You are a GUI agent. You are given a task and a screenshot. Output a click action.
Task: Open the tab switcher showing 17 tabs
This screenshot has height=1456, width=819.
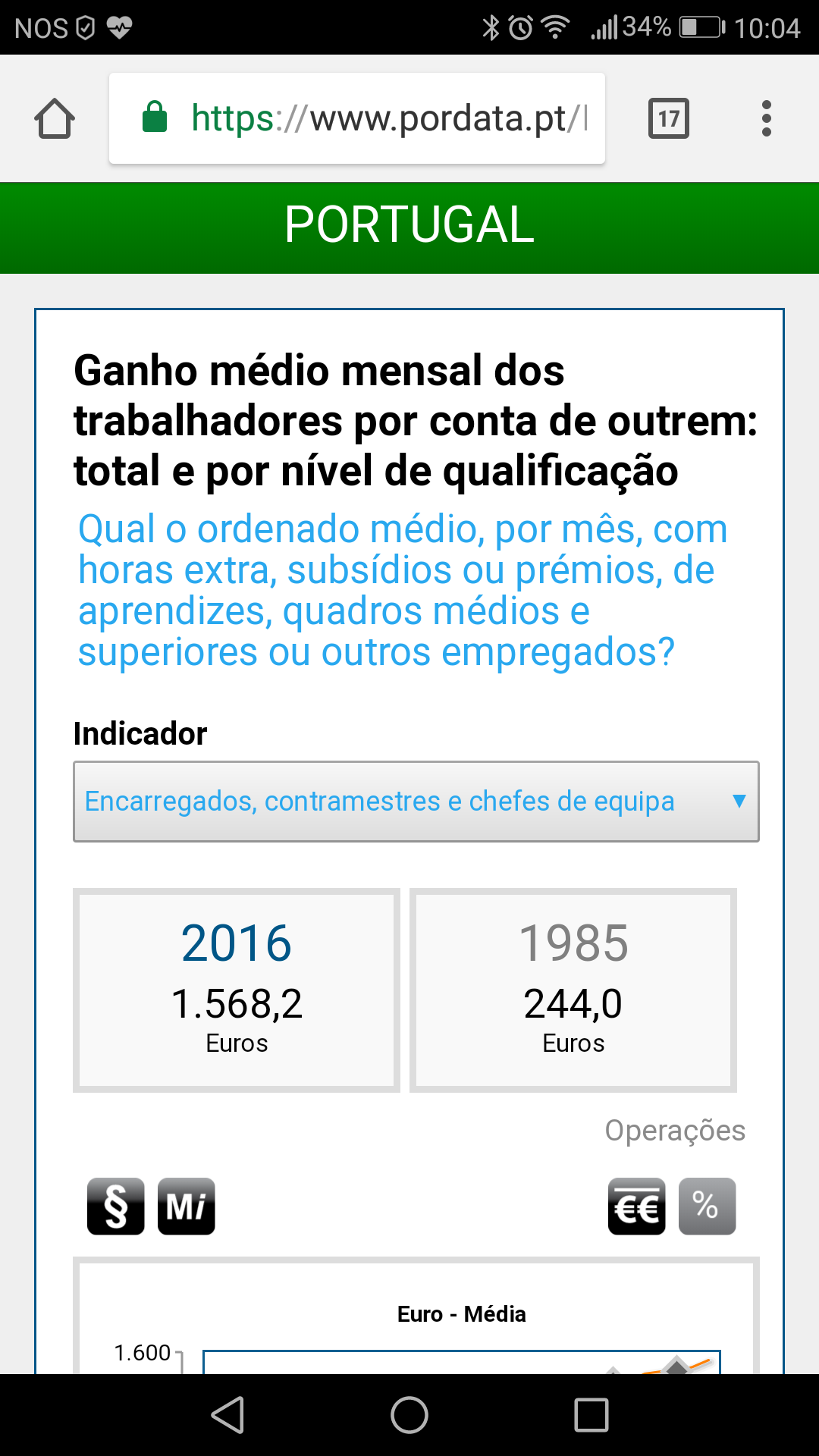click(x=668, y=118)
